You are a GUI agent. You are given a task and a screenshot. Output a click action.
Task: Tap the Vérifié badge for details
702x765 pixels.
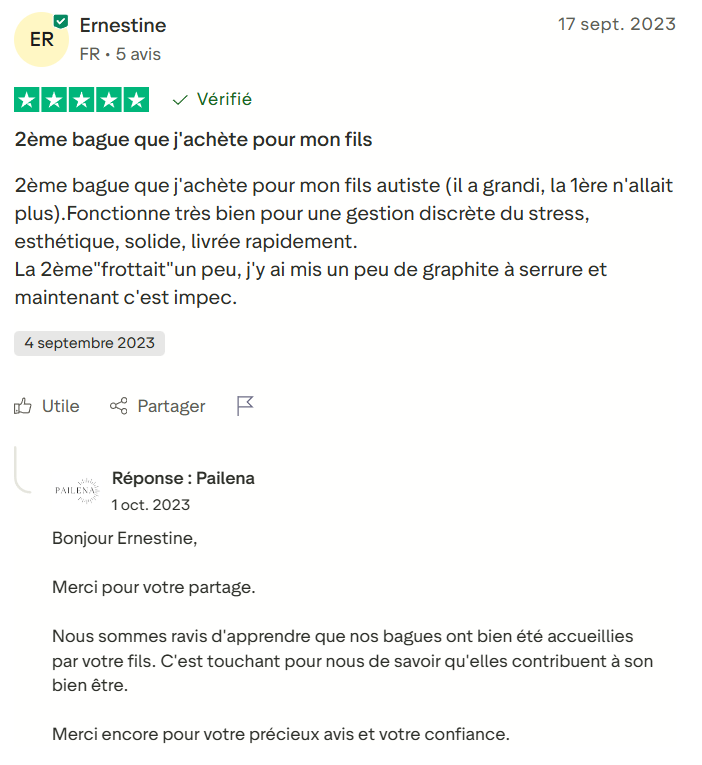click(212, 99)
